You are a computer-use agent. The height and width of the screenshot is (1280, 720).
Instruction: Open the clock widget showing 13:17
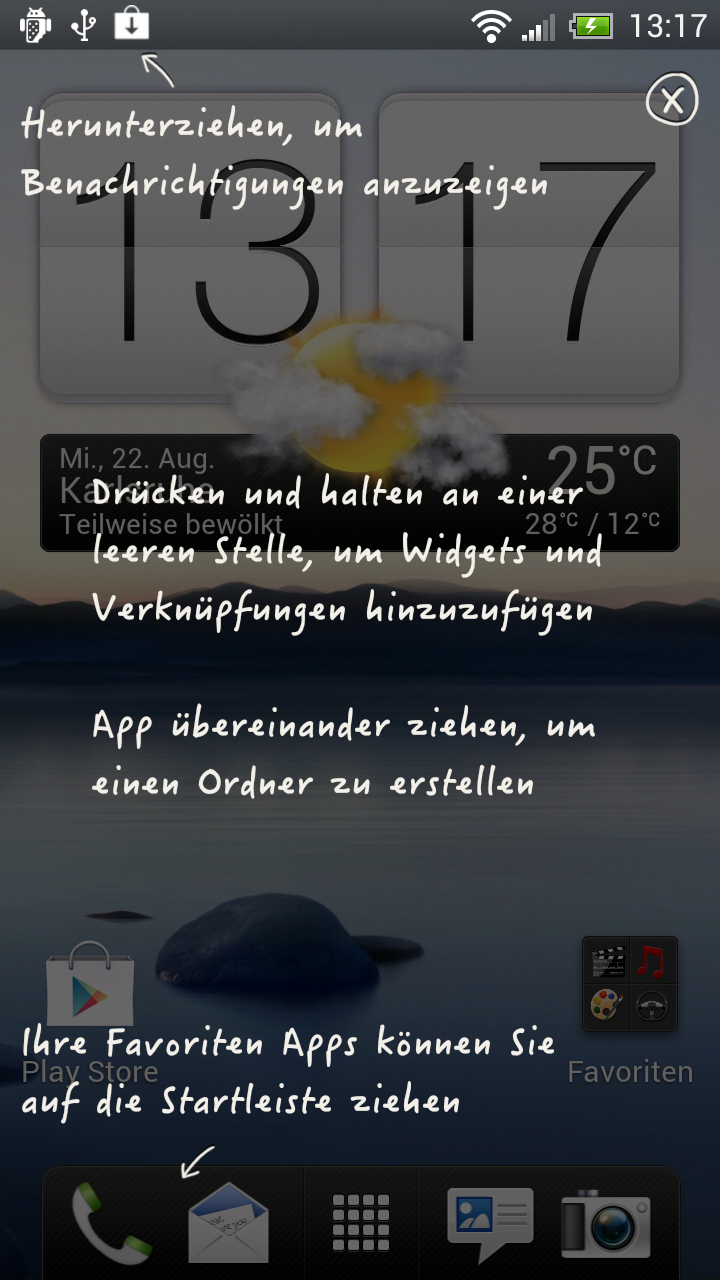pyautogui.click(x=360, y=247)
